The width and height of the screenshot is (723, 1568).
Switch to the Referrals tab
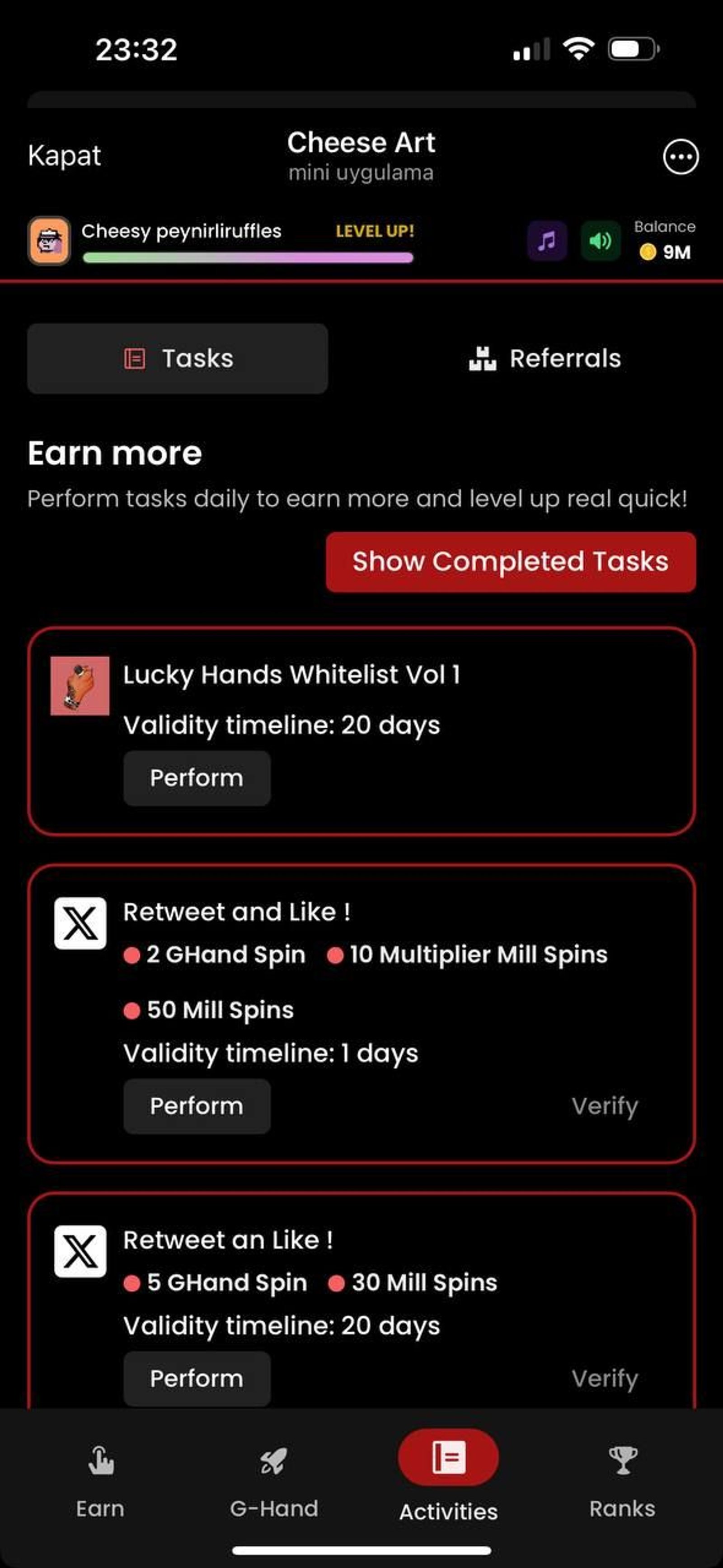(545, 359)
